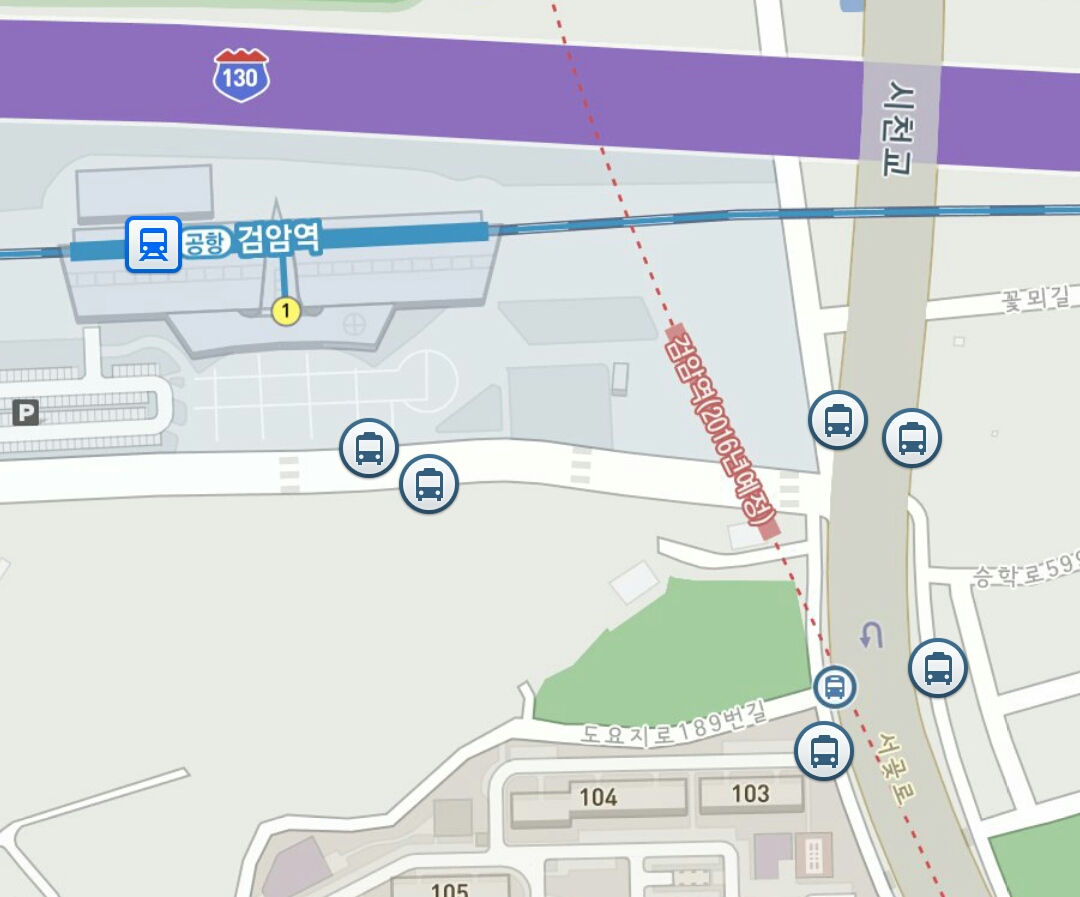Tap the small bus stop next to the U-turn arrow
The height and width of the screenshot is (897, 1080).
click(x=835, y=687)
